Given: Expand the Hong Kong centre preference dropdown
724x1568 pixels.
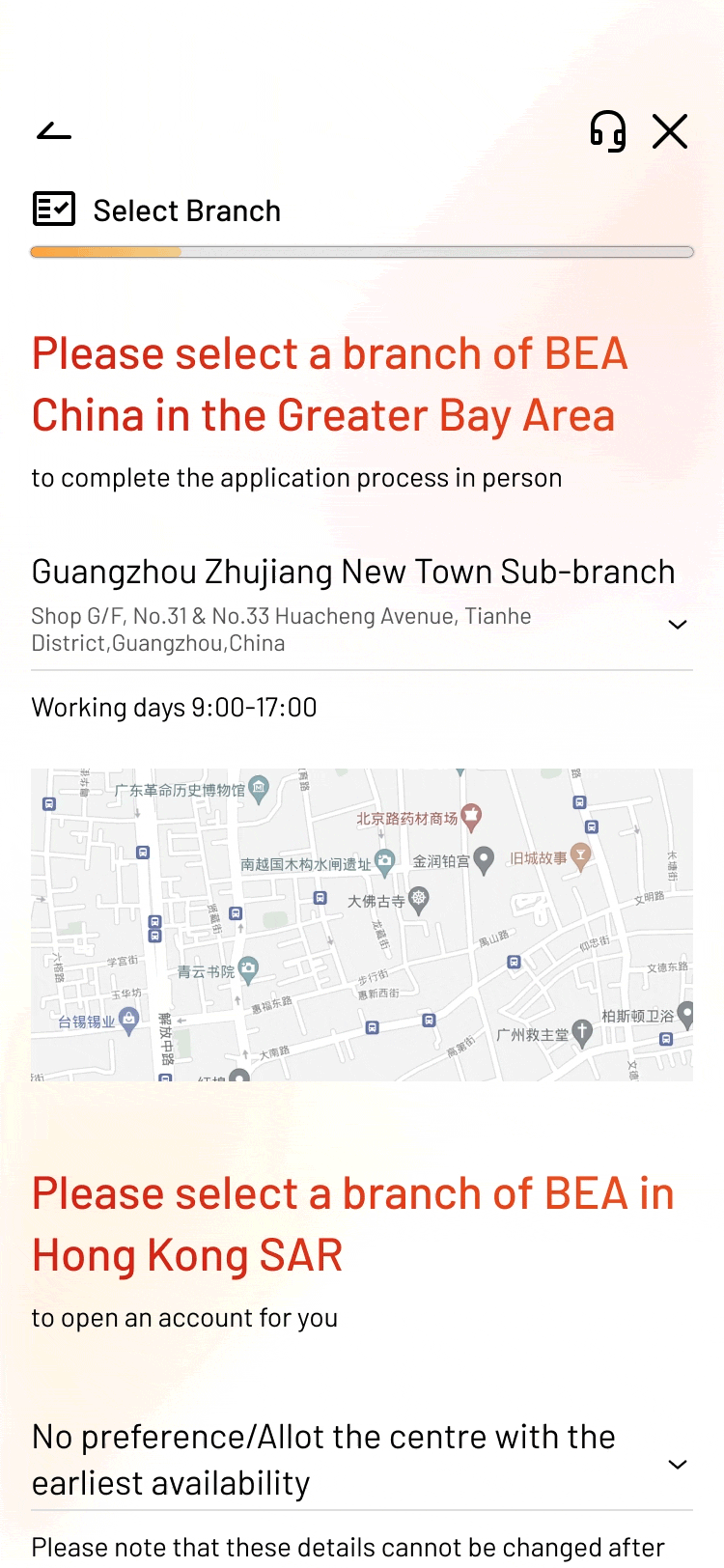Looking at the screenshot, I should pos(362,1460).
